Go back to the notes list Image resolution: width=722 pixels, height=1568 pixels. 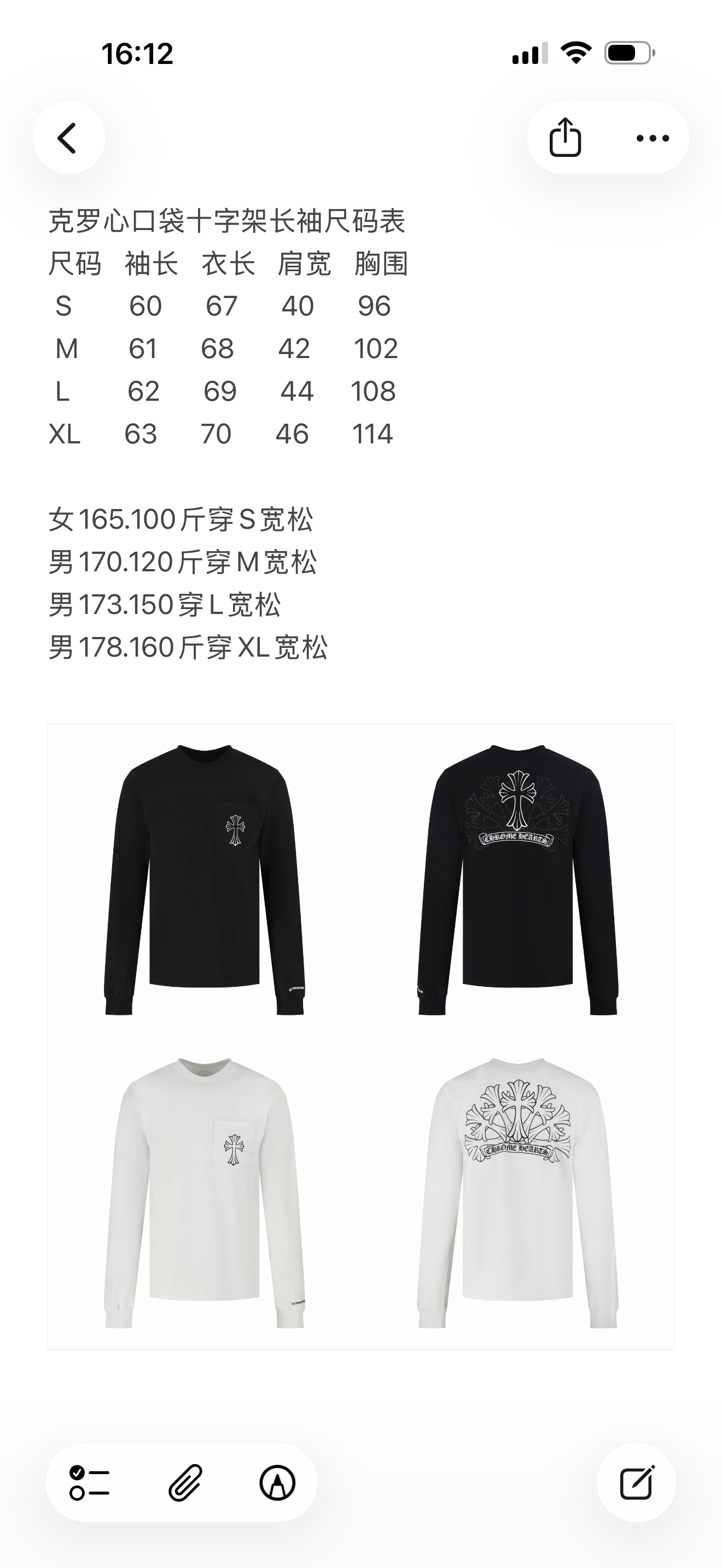(68, 138)
